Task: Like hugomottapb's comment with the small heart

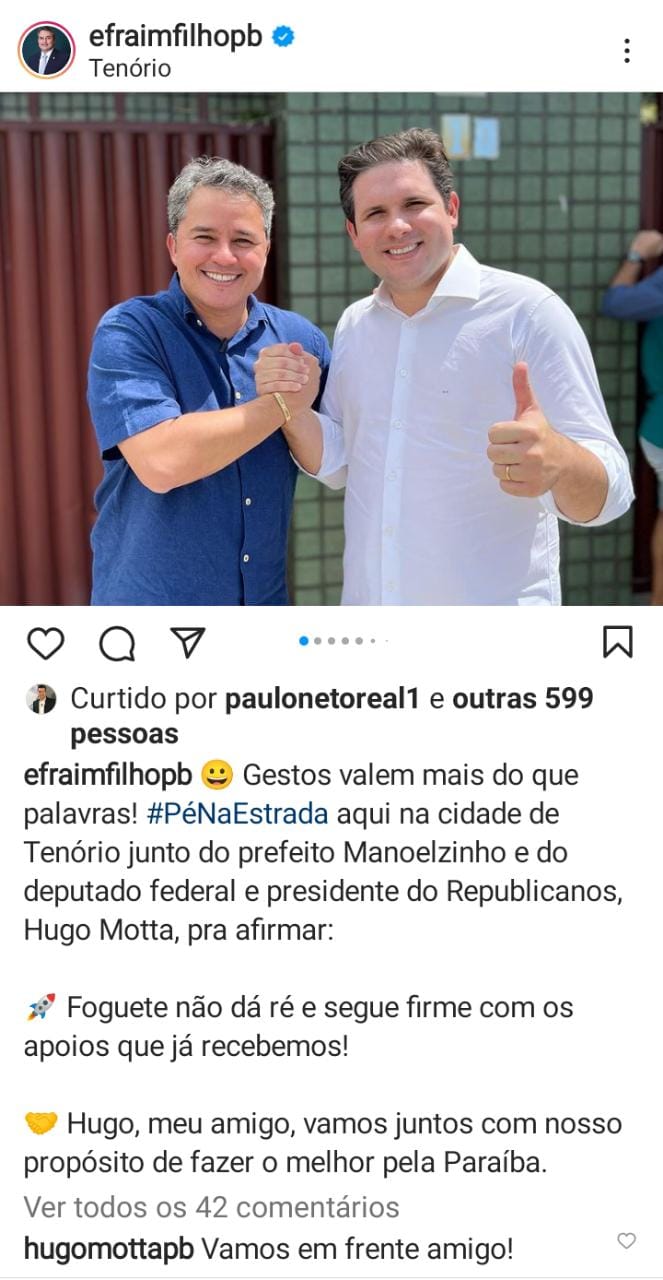Action: 626,1242
